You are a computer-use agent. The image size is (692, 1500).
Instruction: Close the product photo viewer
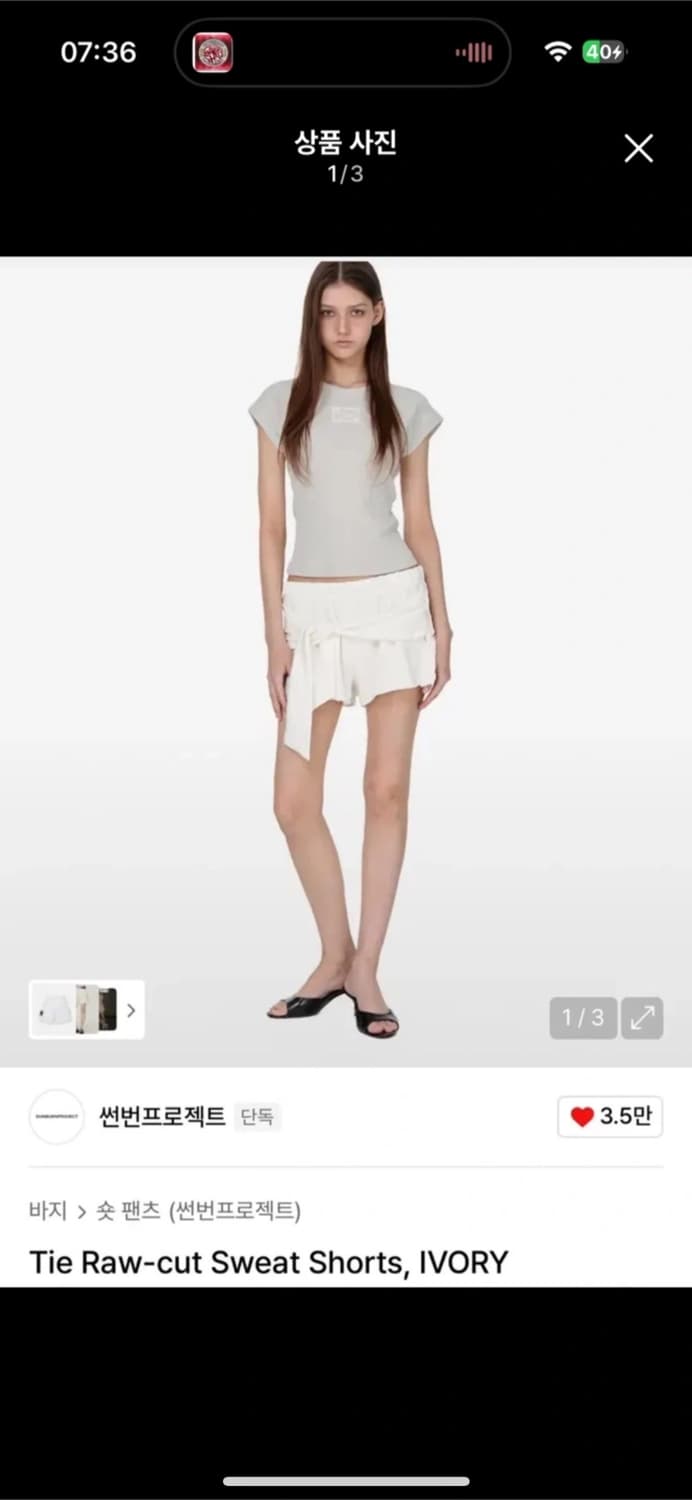[638, 149]
